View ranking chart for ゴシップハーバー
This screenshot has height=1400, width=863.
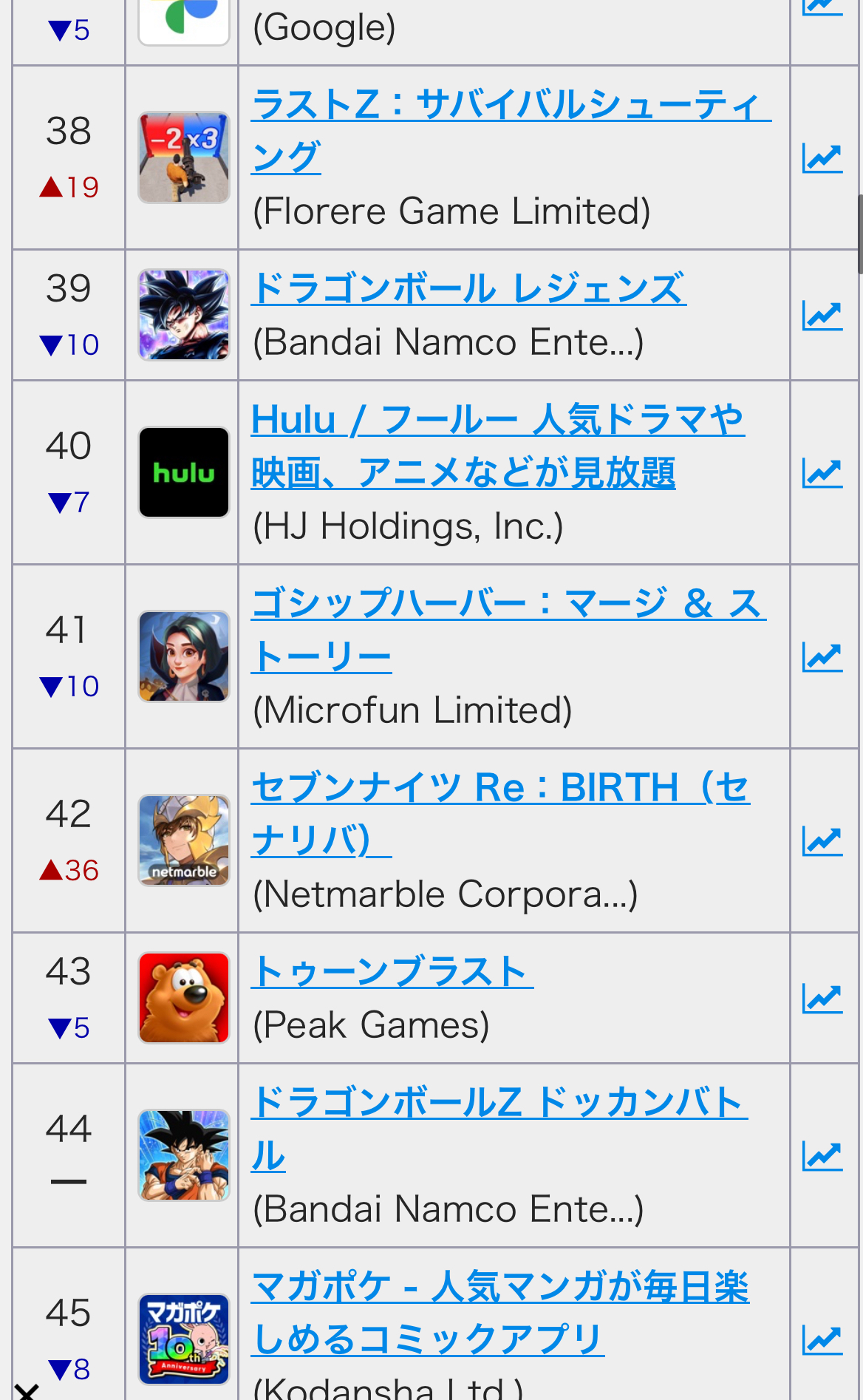pos(822,656)
